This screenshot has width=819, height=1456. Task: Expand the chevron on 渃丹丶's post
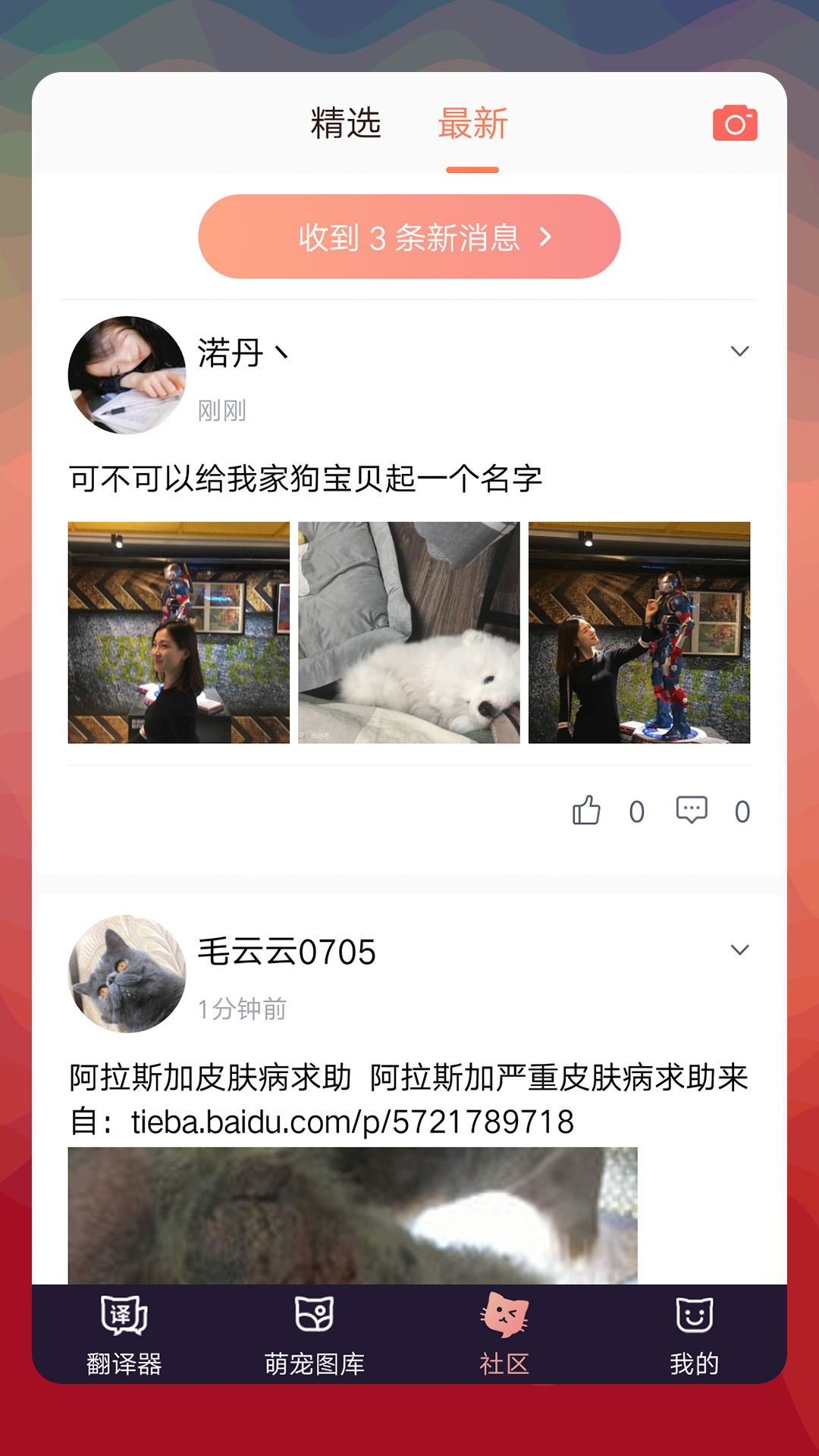[739, 351]
